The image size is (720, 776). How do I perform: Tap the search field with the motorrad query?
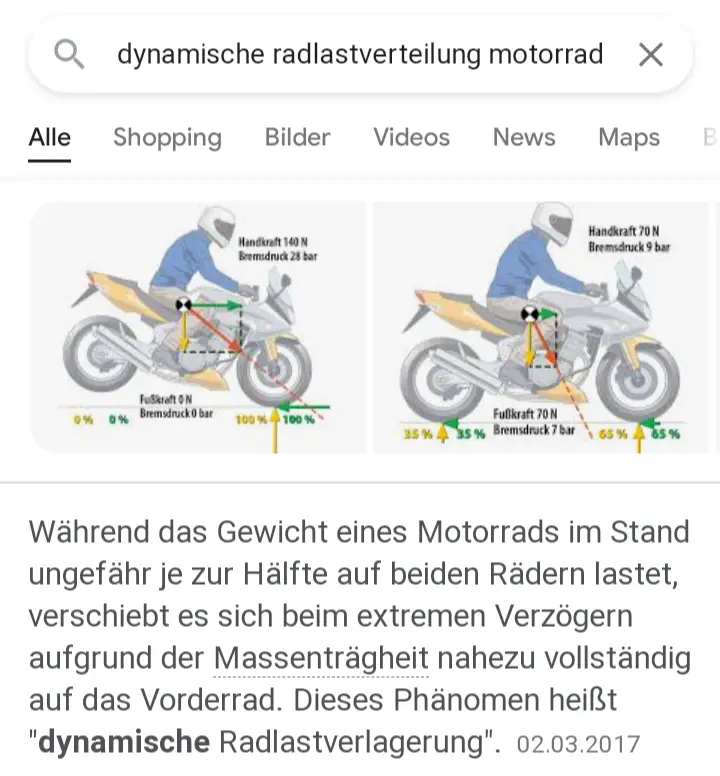[360, 54]
